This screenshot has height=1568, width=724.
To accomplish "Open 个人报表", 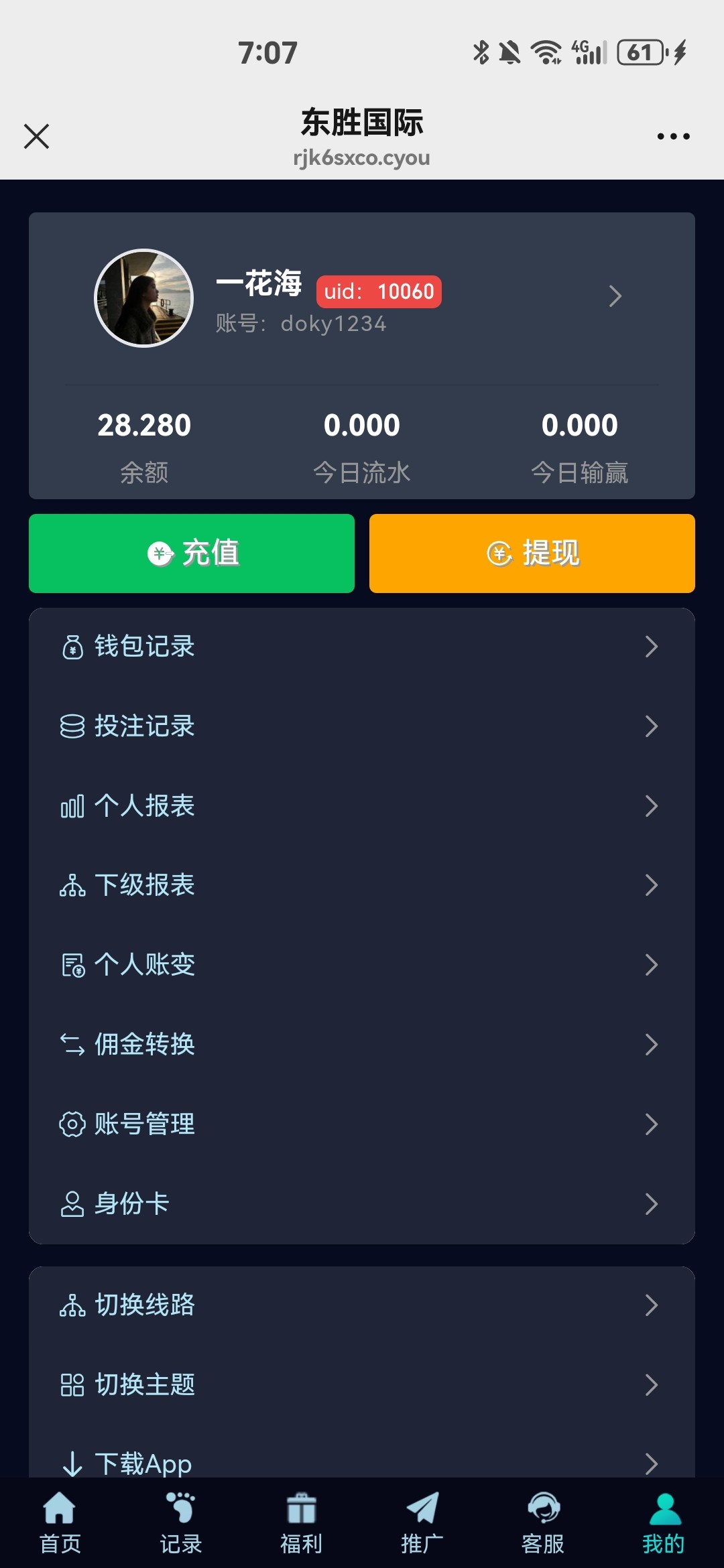I will pyautogui.click(x=362, y=805).
